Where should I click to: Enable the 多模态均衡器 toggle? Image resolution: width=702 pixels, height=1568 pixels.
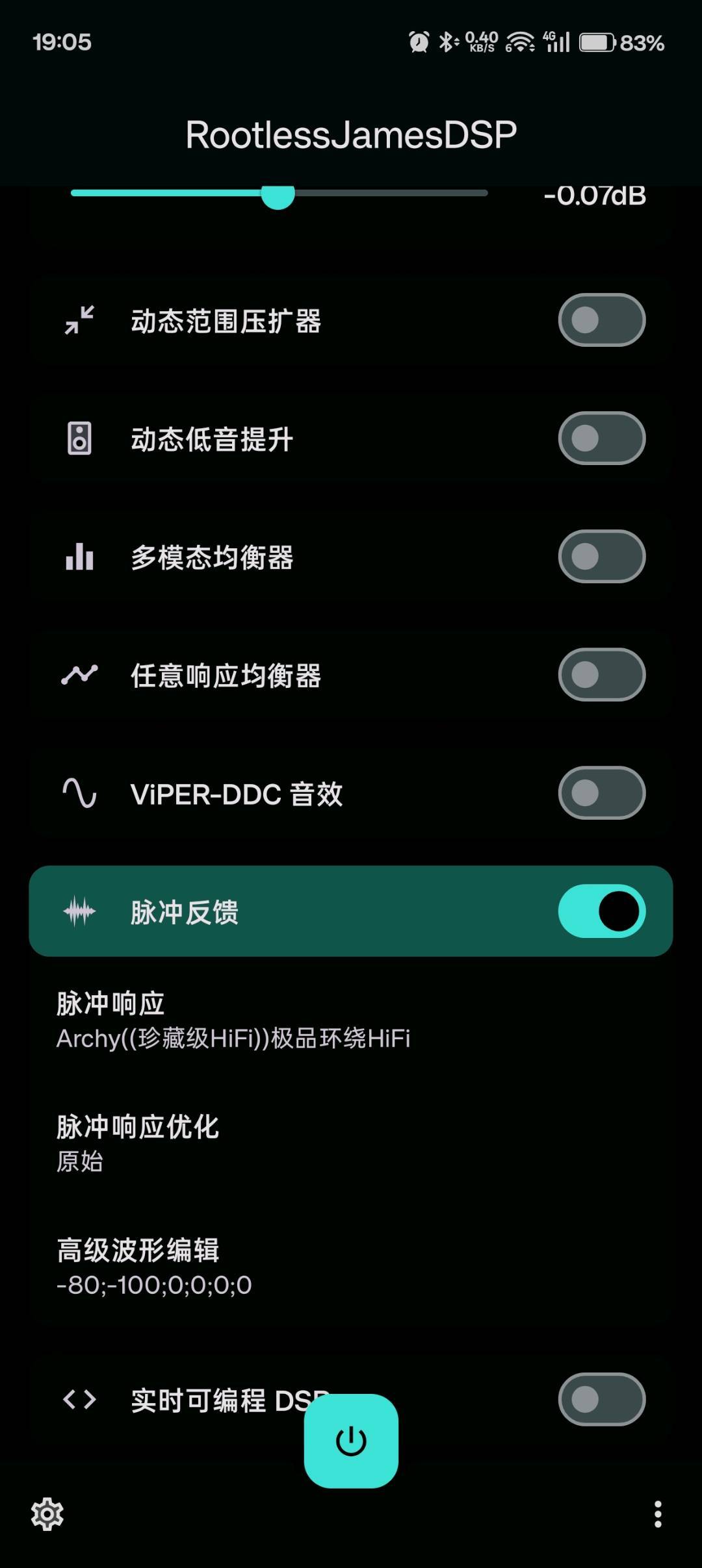(x=601, y=557)
